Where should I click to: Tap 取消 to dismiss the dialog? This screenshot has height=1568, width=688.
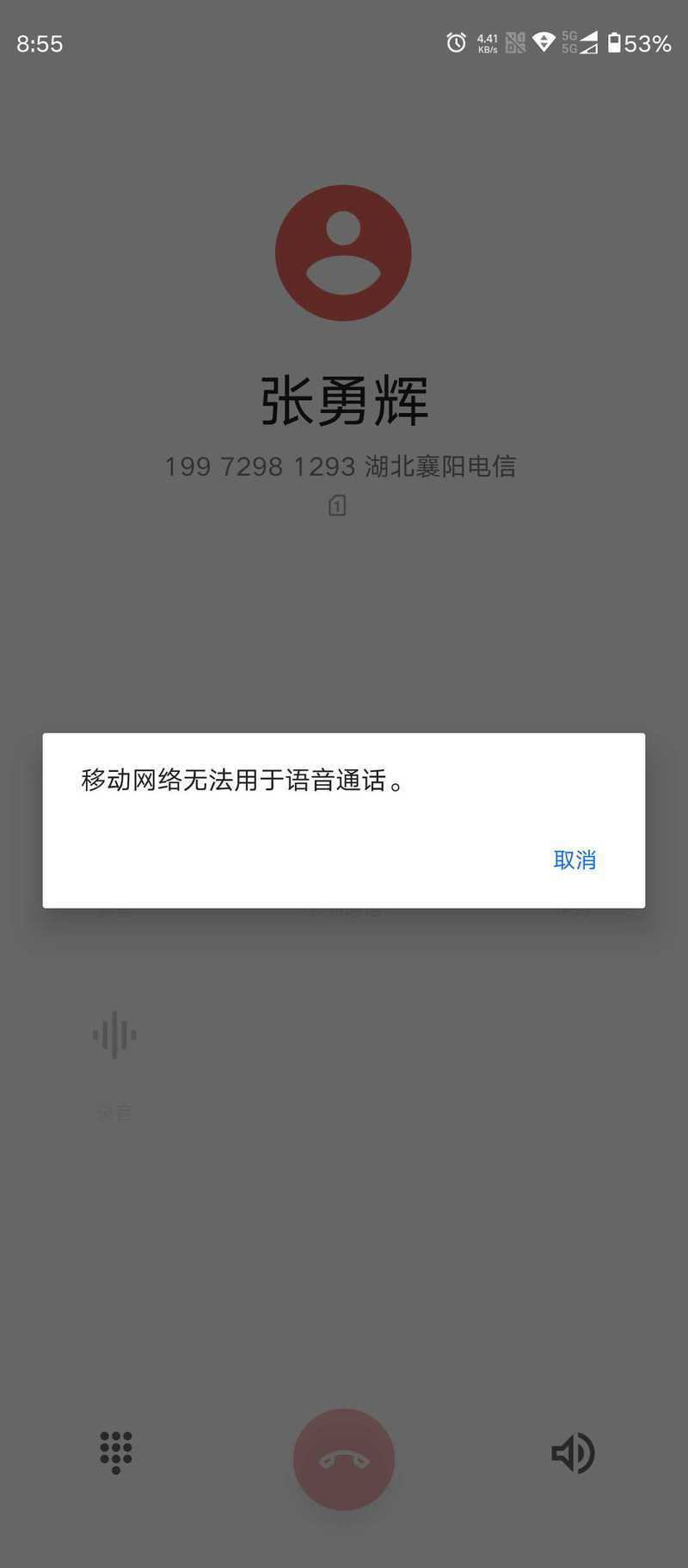574,860
